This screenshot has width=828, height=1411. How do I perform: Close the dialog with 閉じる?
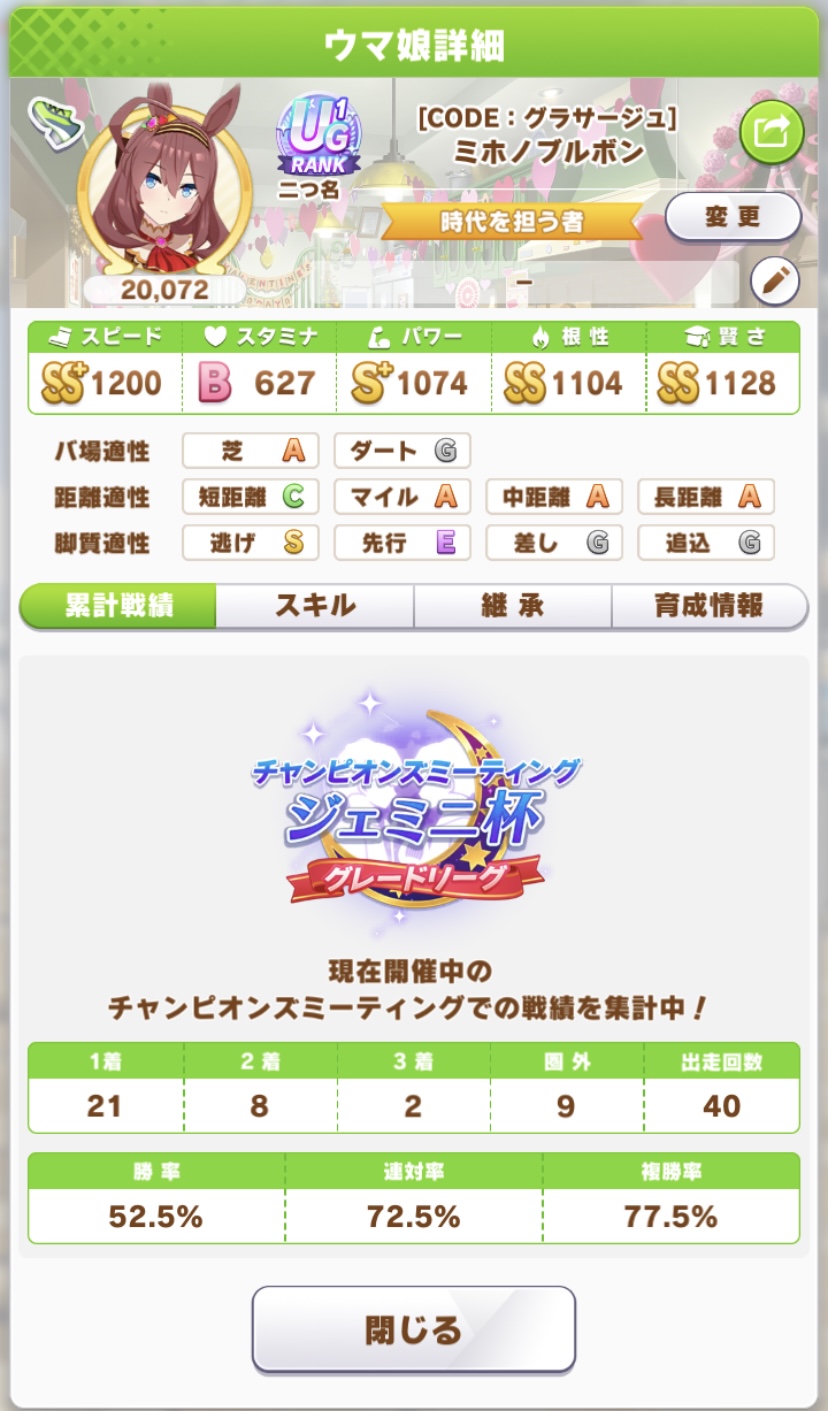(413, 1329)
